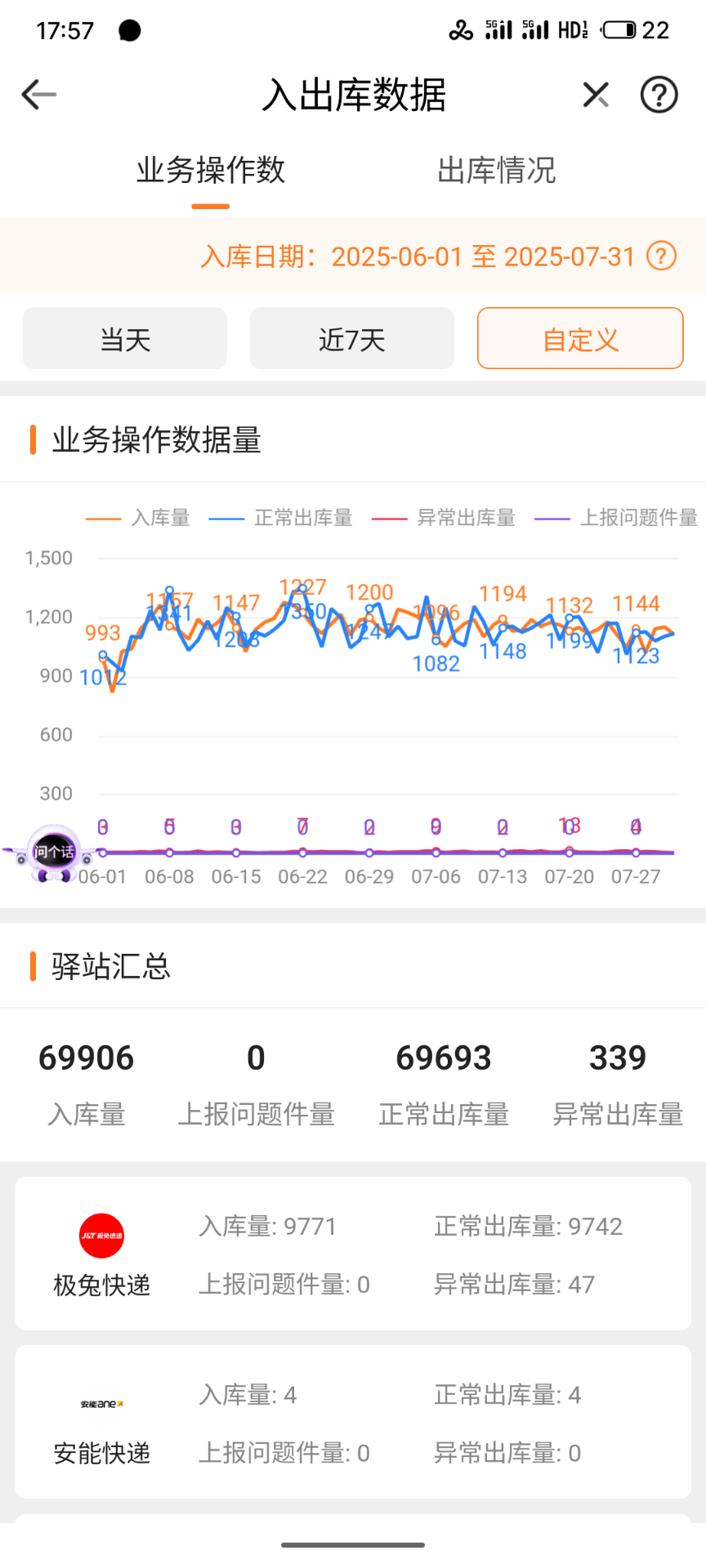Screen dimensions: 706x1568
Task: Toggle the 入库量 legend series
Action: tap(138, 518)
